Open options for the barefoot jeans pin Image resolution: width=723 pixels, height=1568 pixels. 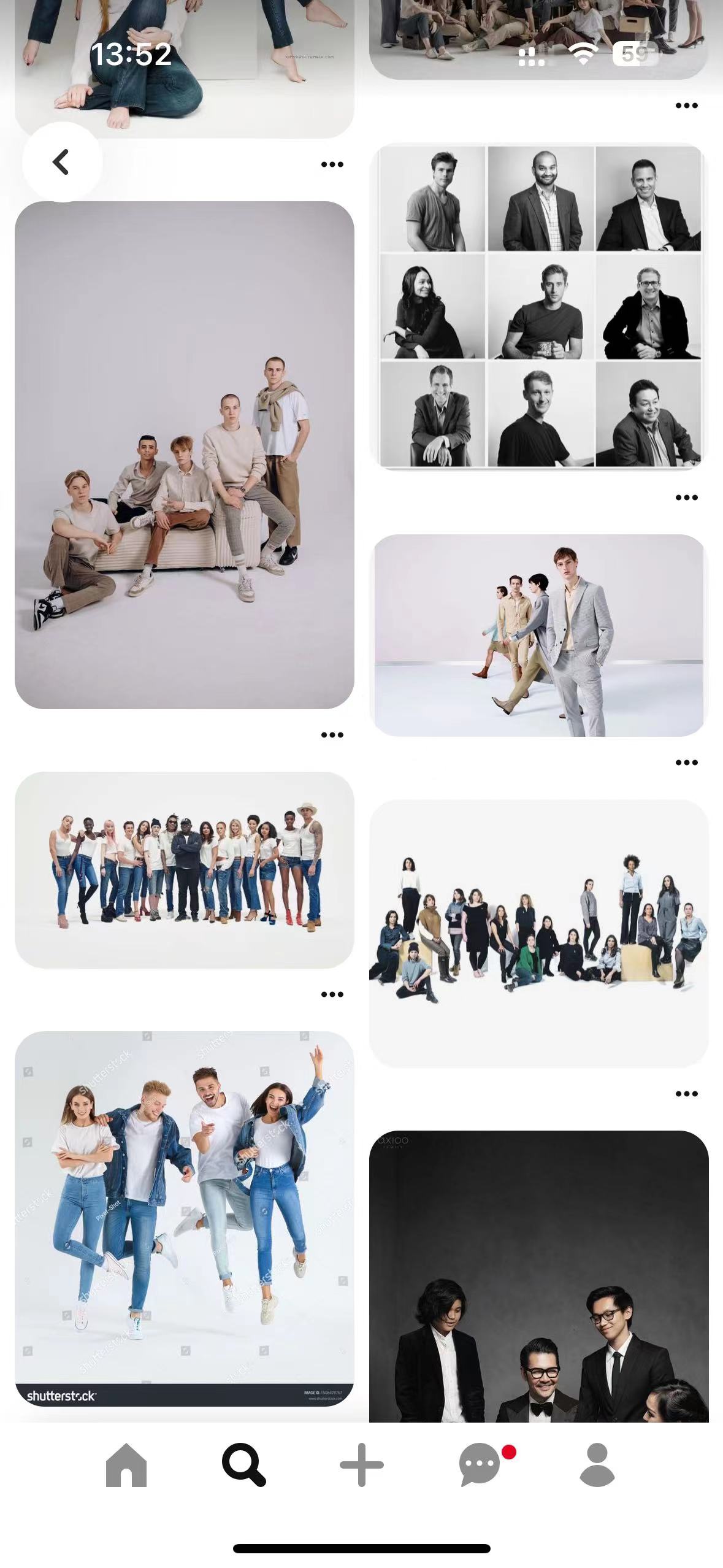click(332, 164)
